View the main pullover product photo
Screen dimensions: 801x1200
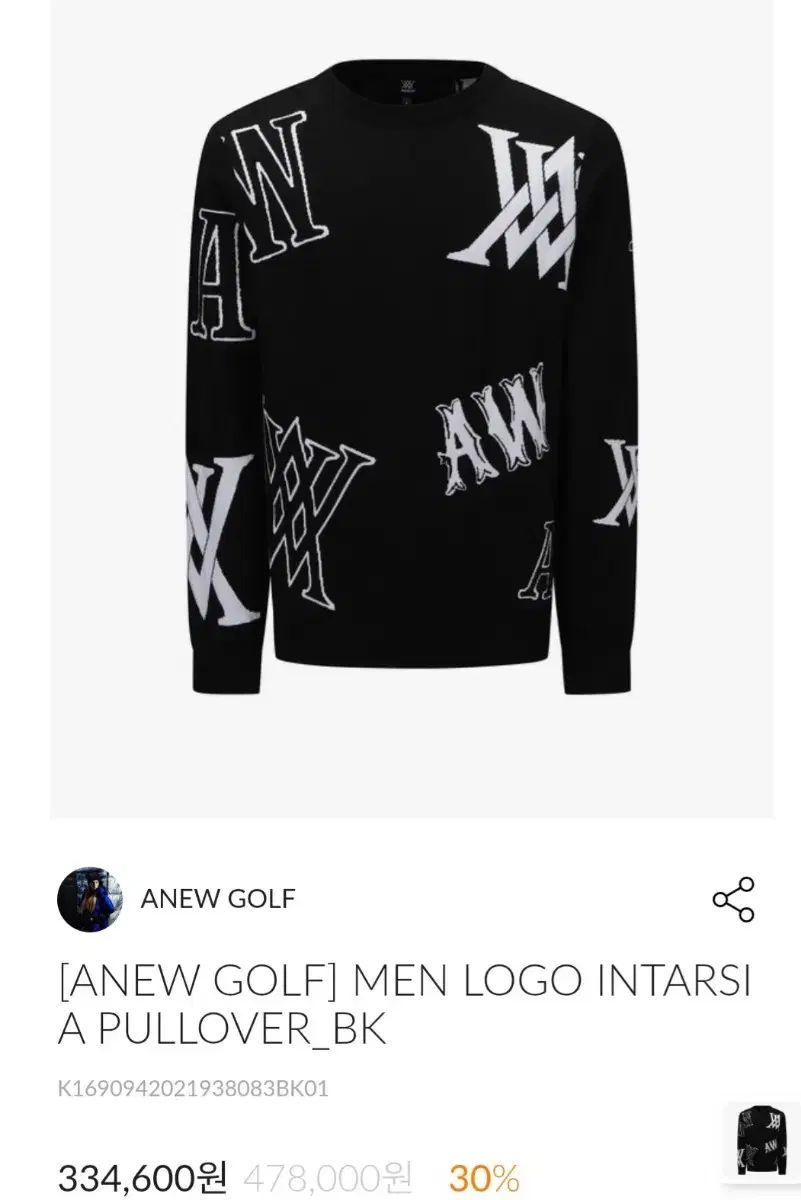tap(411, 400)
